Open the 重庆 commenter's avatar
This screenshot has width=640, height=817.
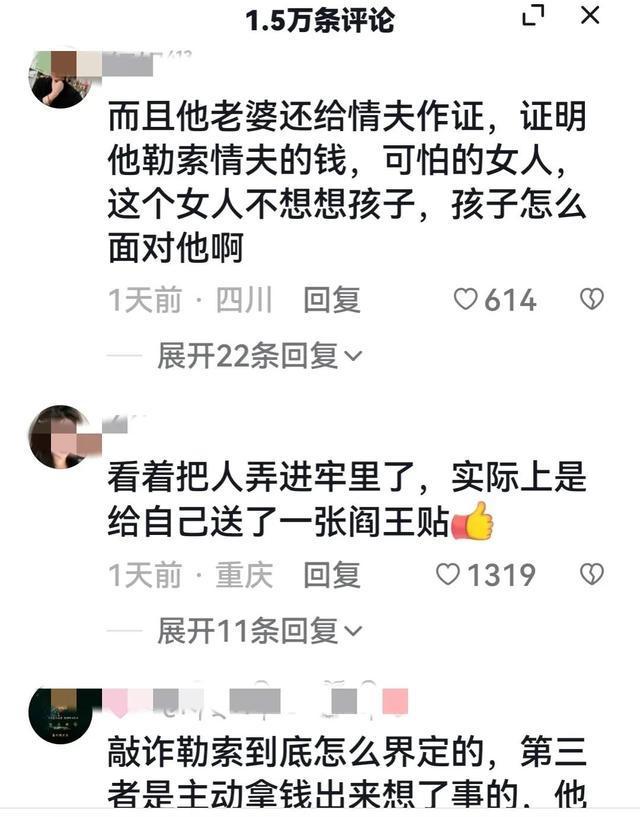click(59, 437)
